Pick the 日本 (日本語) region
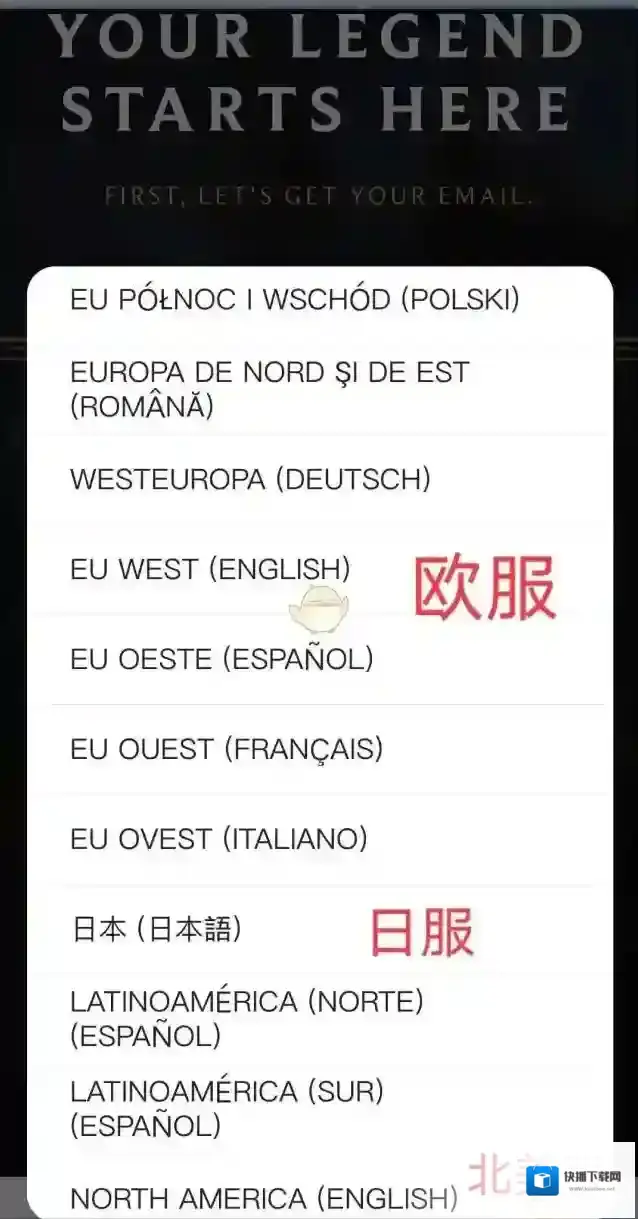This screenshot has width=638, height=1219. click(156, 929)
